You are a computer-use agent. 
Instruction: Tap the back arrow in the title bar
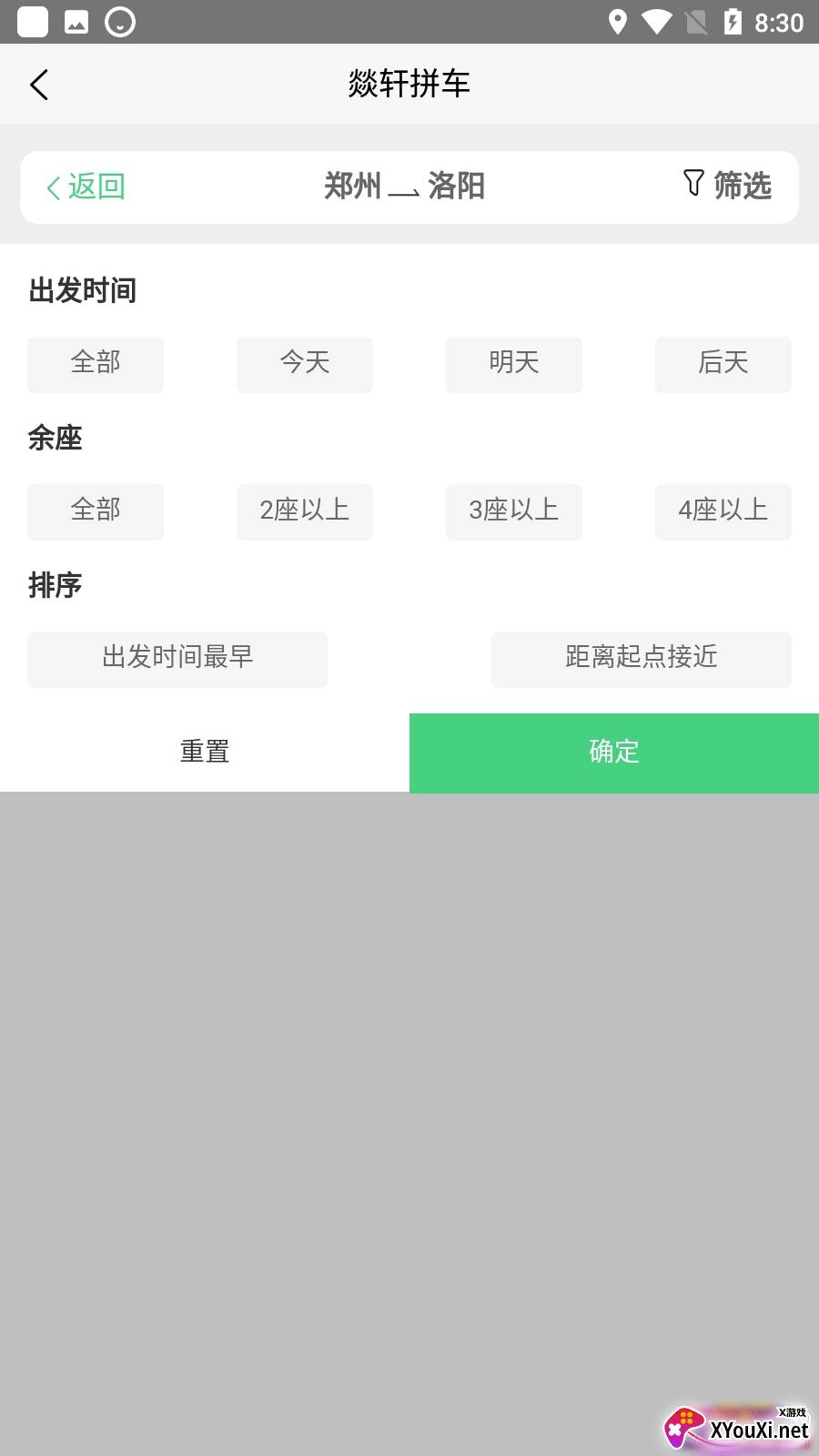coord(39,85)
